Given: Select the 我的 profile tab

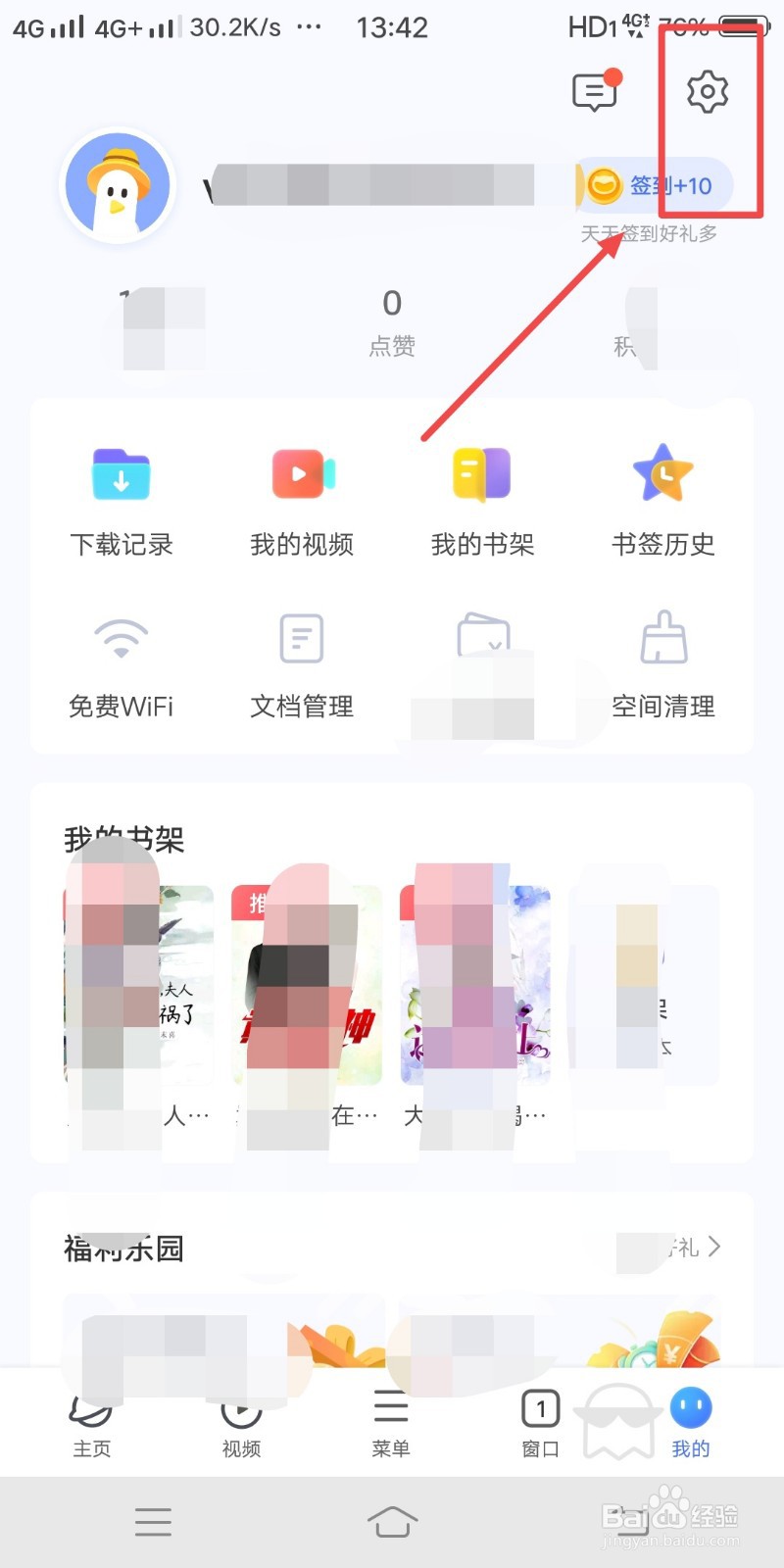Looking at the screenshot, I should point(690,1421).
